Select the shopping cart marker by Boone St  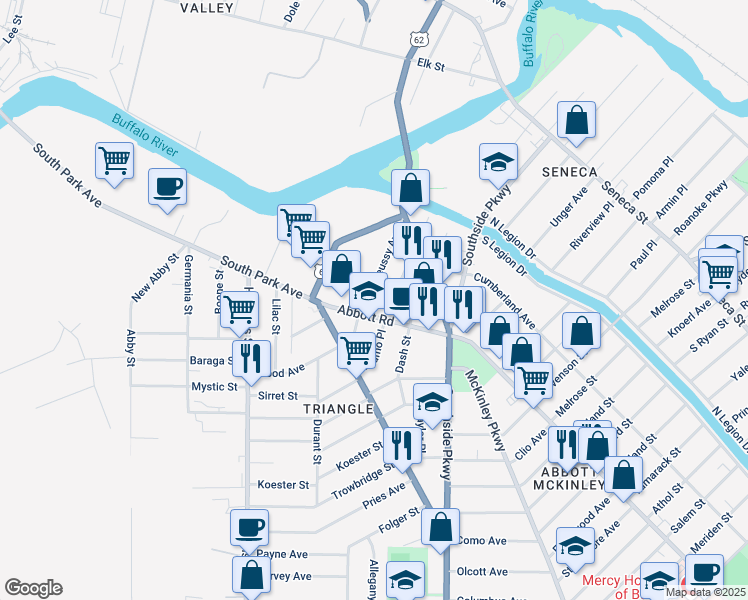pos(239,310)
